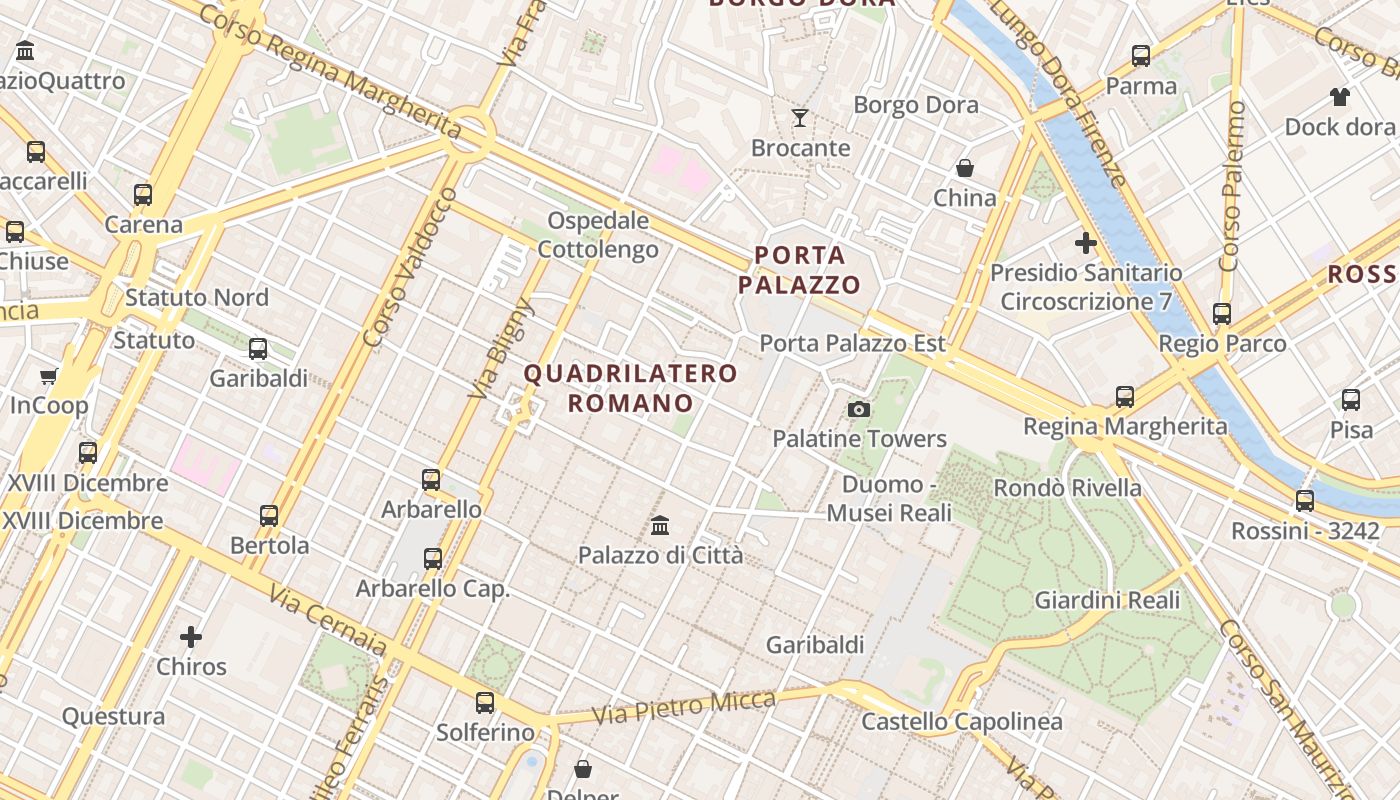Image resolution: width=1400 pixels, height=800 pixels.
Task: Tap the Chiros medical marker
Action: [191, 637]
